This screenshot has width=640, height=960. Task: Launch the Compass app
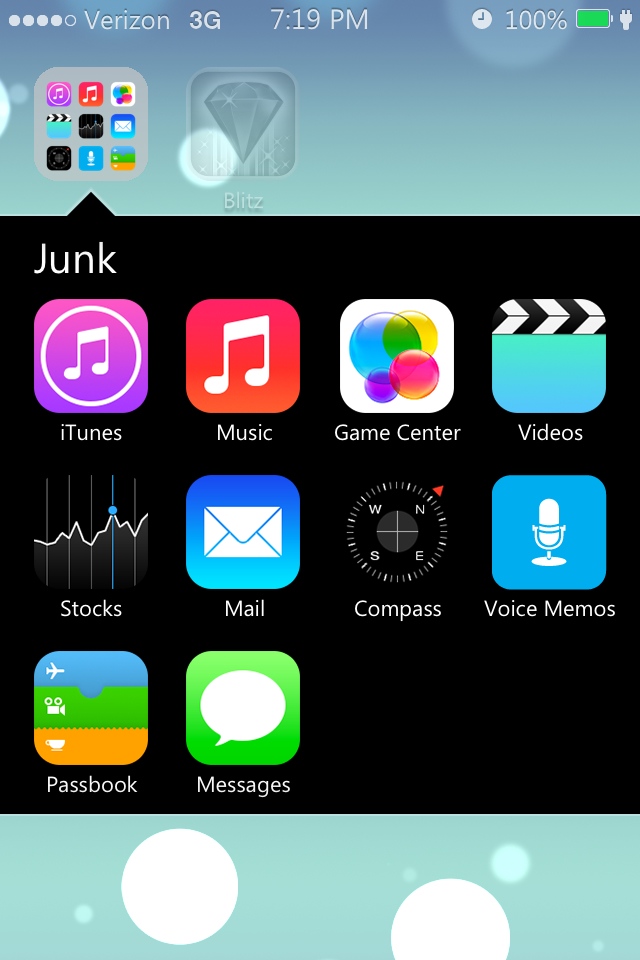tap(397, 532)
